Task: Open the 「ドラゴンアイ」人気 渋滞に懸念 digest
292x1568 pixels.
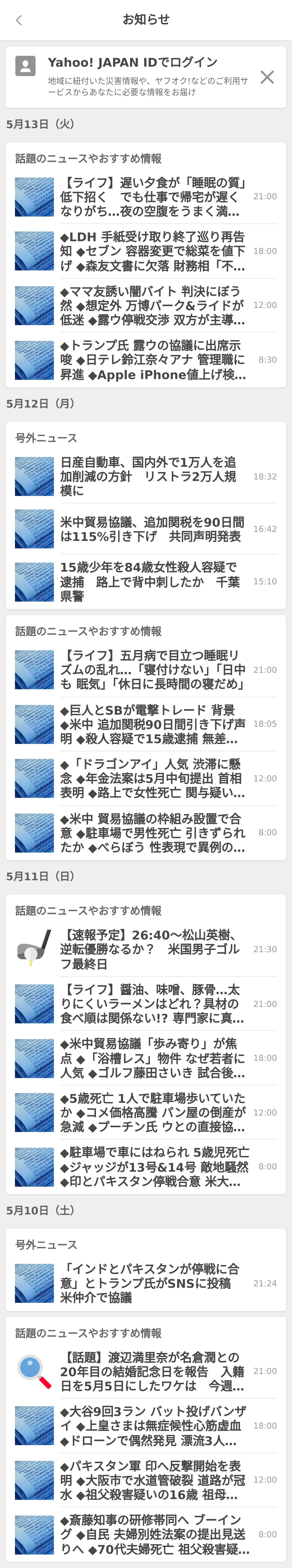Action: click(152, 779)
